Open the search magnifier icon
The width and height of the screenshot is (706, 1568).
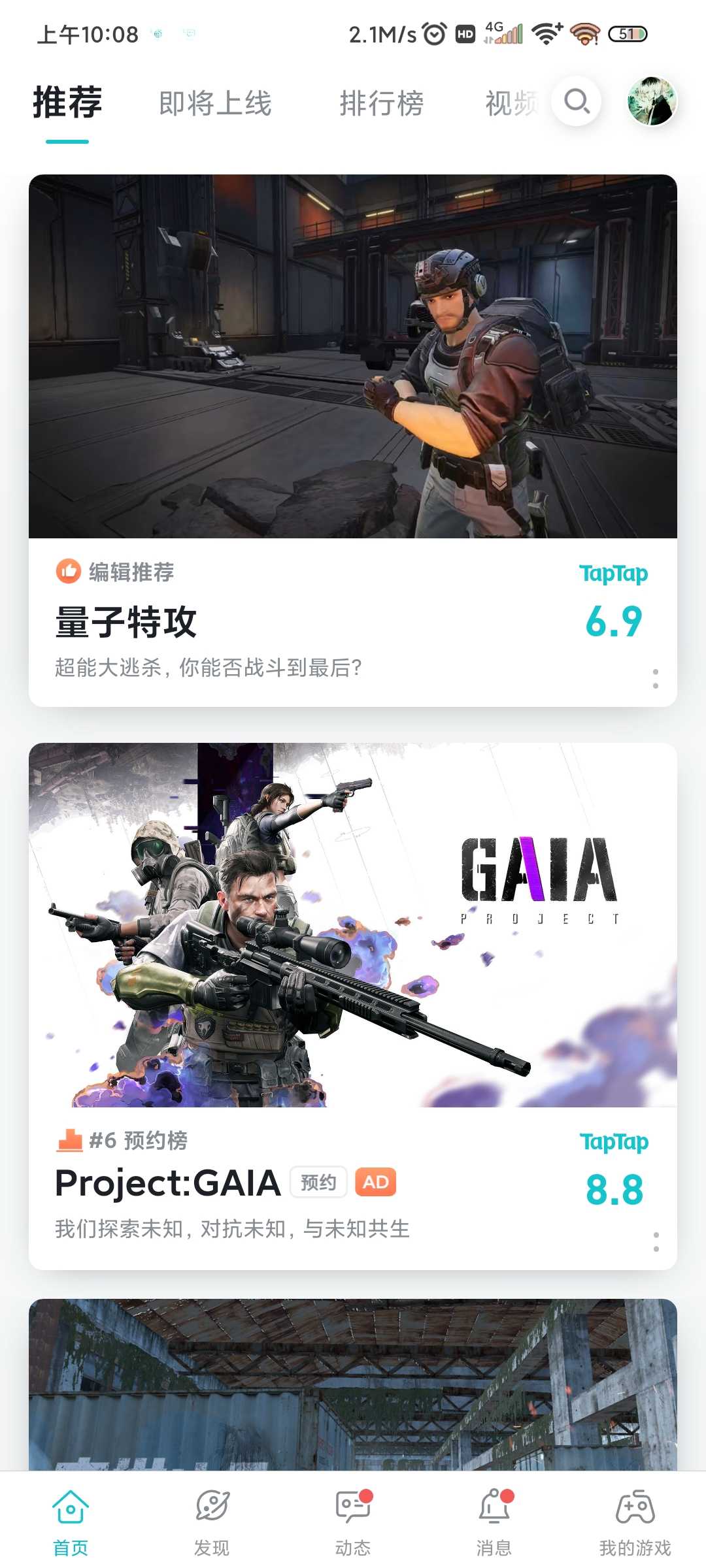click(576, 101)
